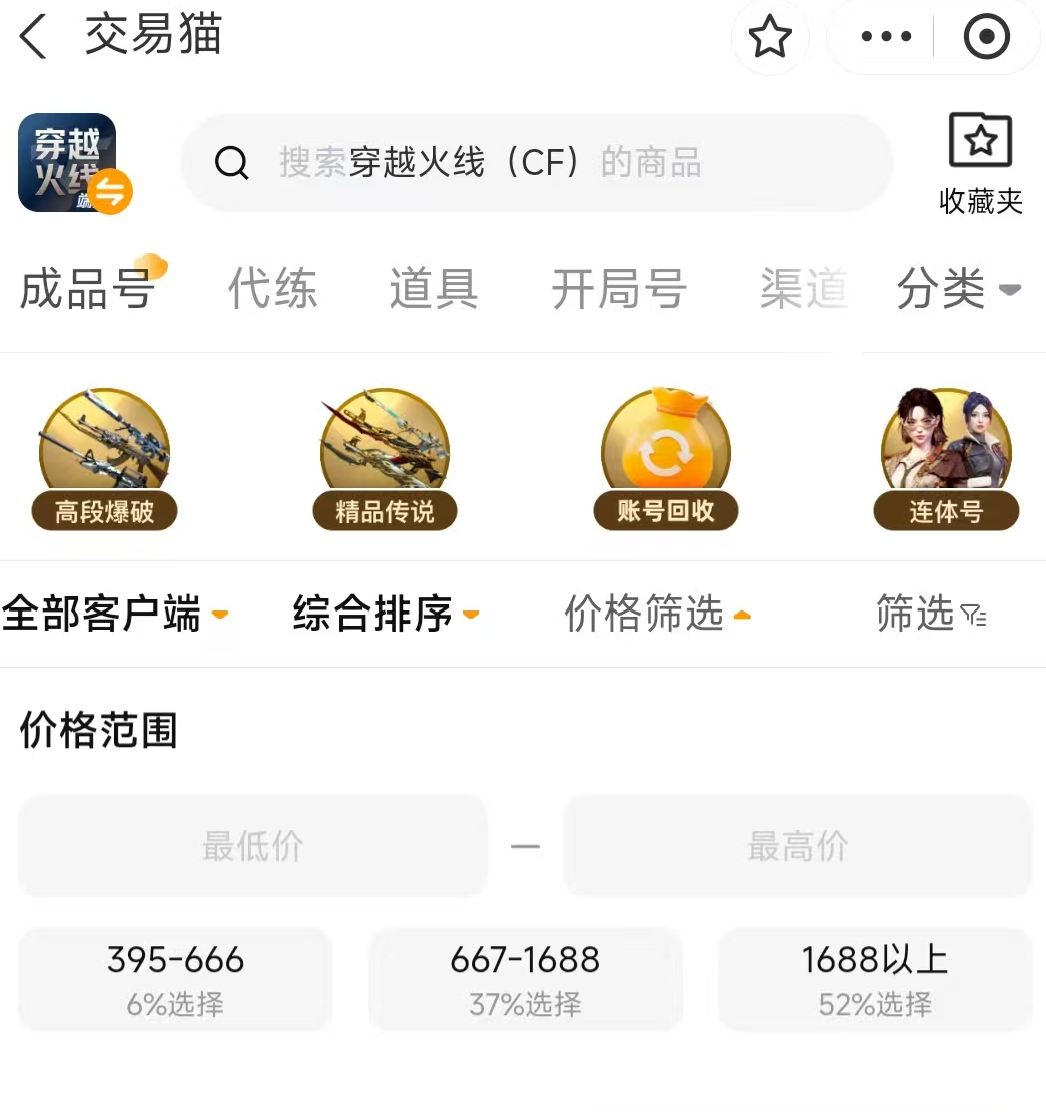Open the 账号回收 recycle icon
Screen dimensions: 1046x1112
(665, 450)
